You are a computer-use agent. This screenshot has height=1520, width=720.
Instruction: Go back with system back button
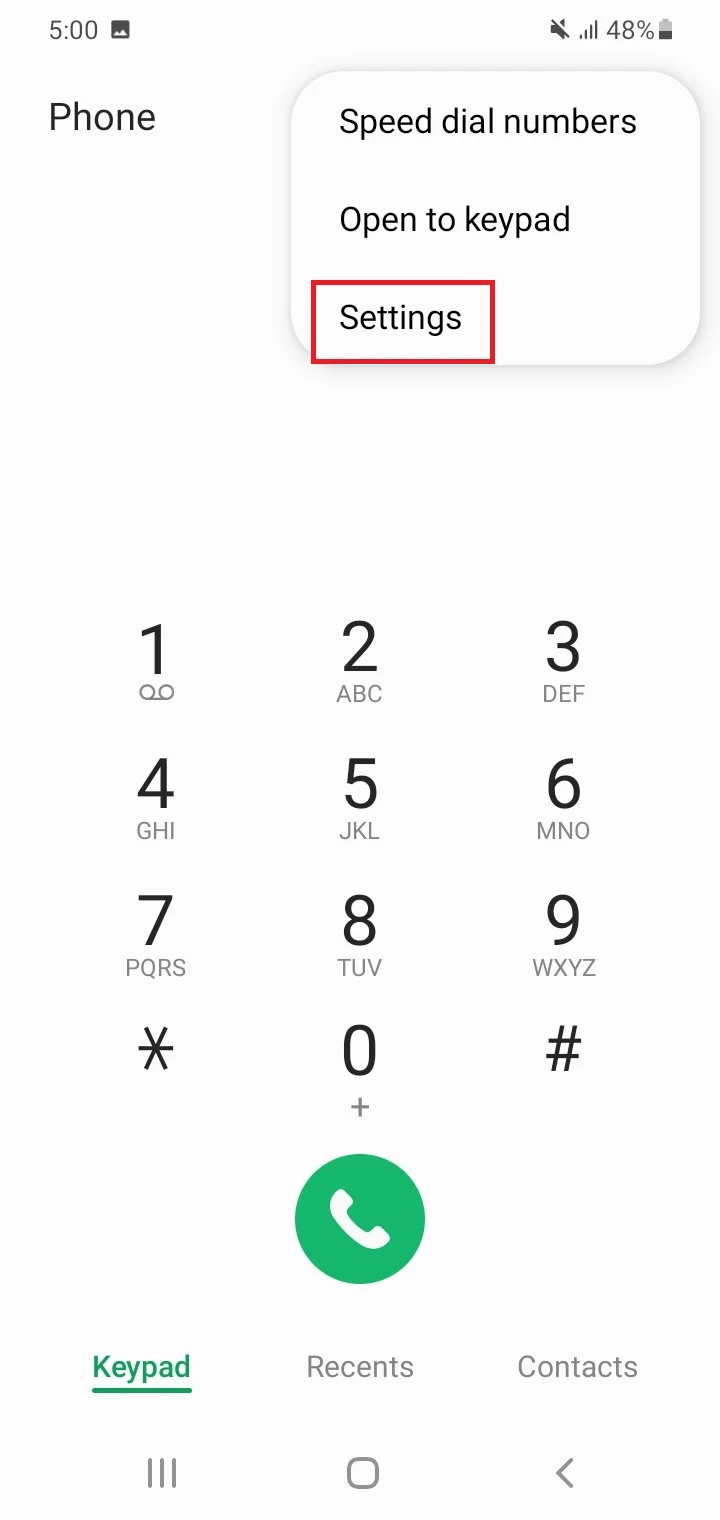pyautogui.click(x=565, y=1472)
